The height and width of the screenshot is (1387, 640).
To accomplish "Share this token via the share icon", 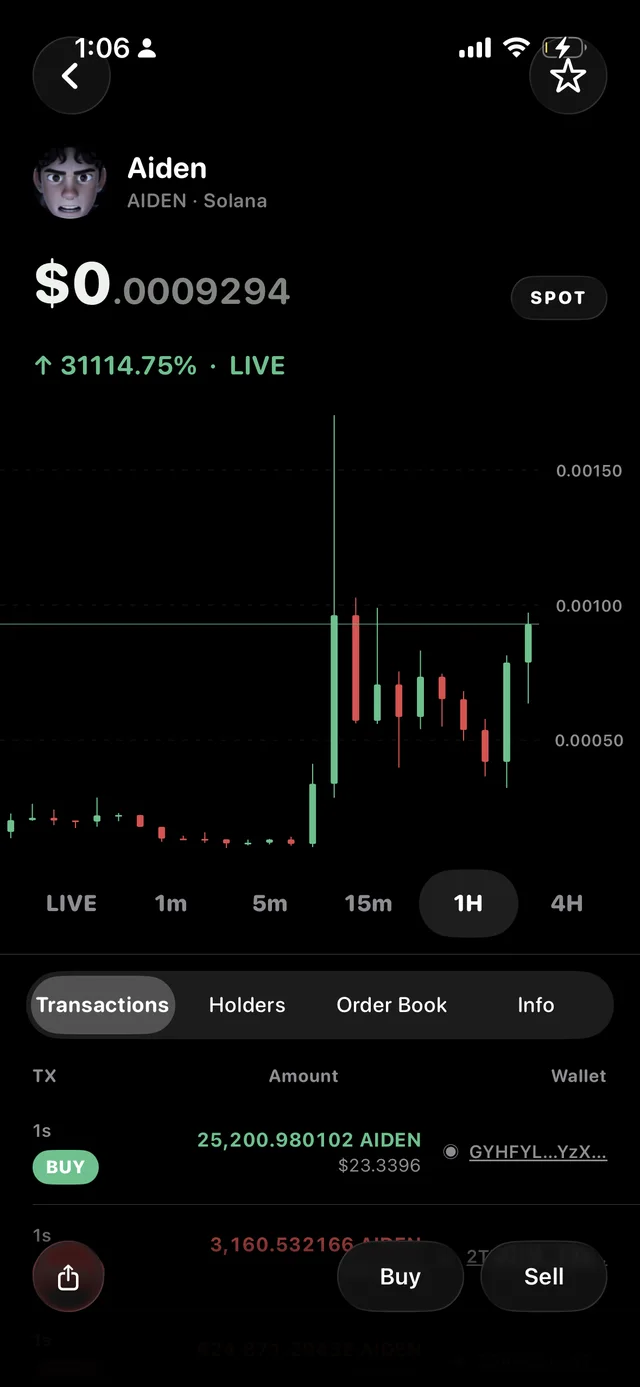I will click(68, 1277).
